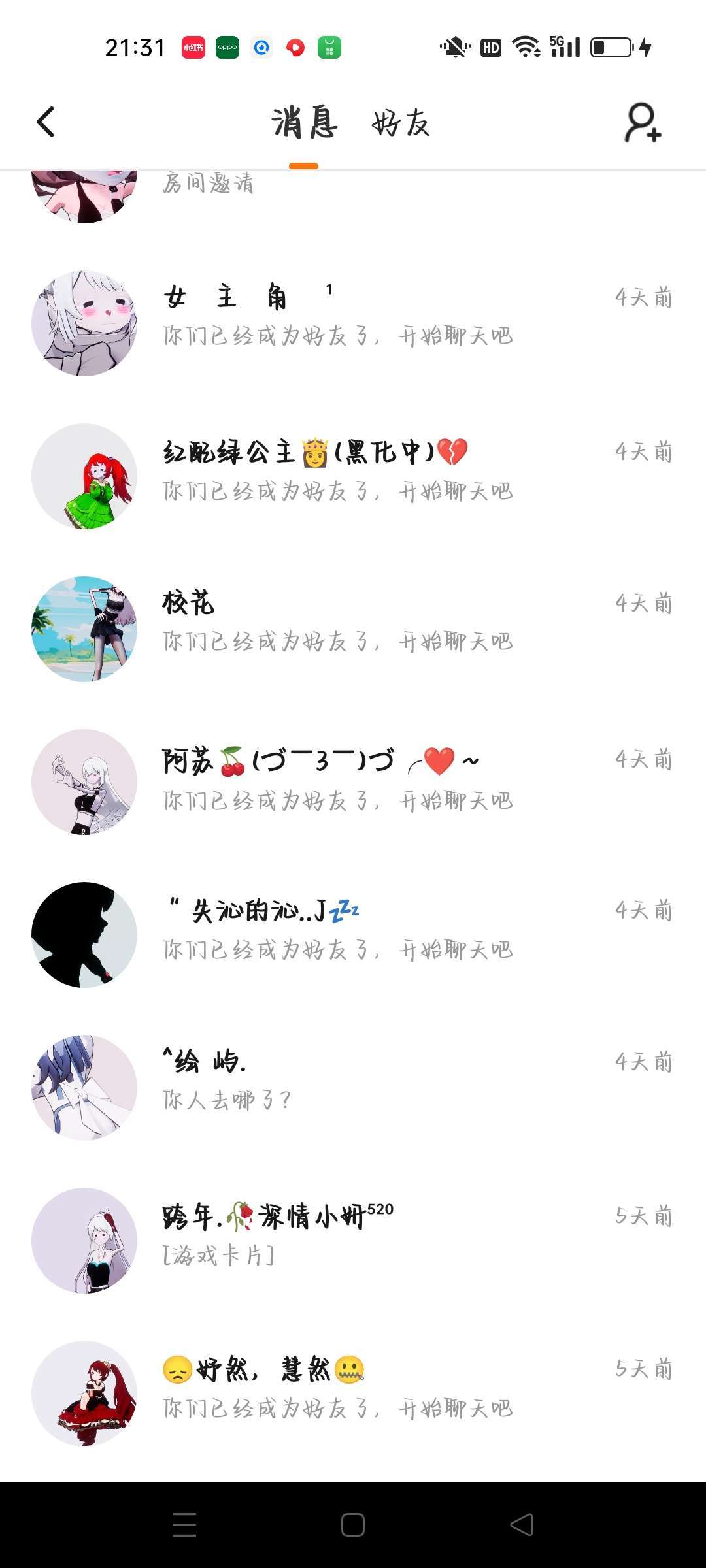Tap the system home button
706x1568 pixels.
click(353, 1525)
